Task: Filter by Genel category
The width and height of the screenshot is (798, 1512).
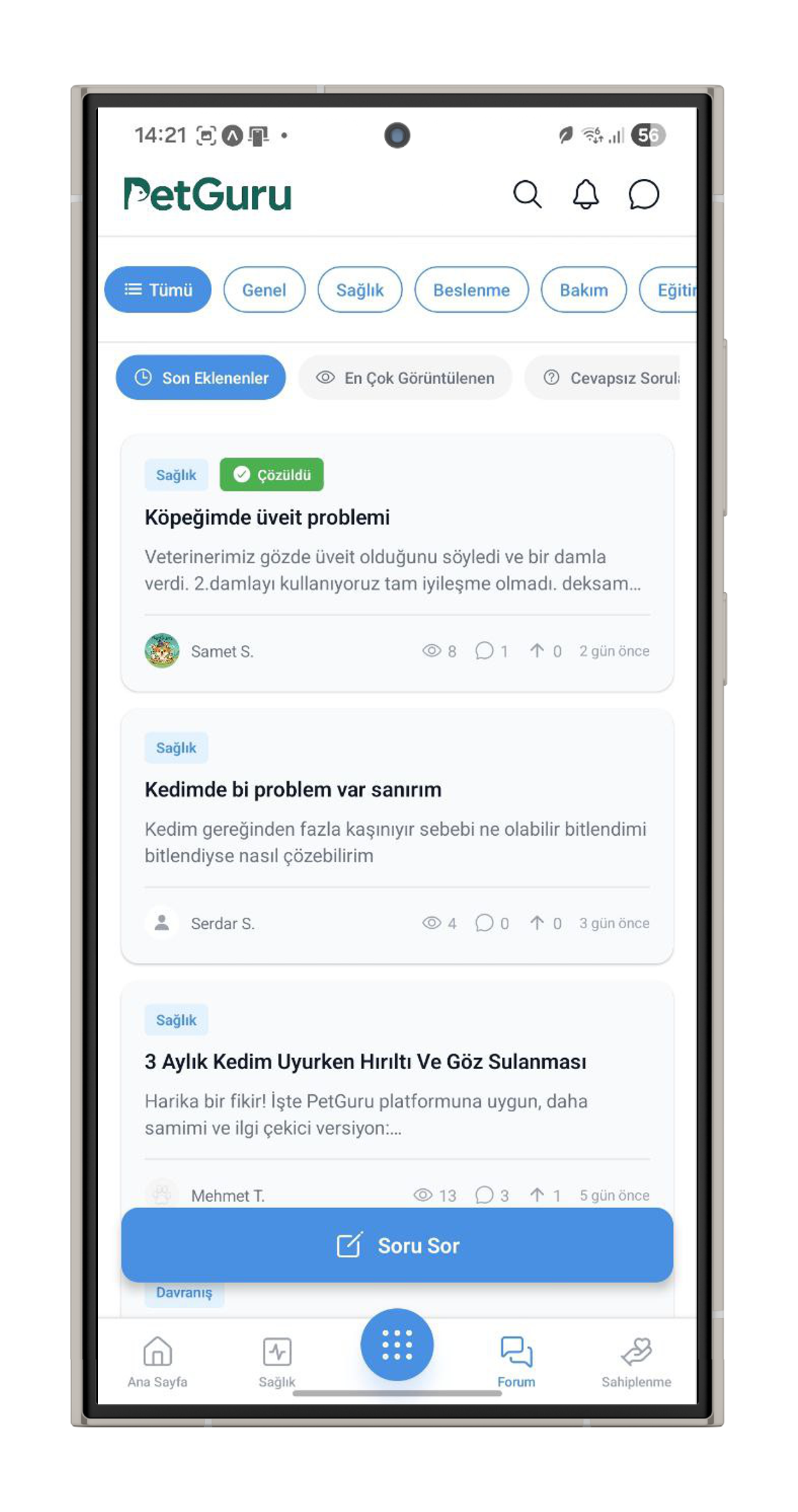Action: pyautogui.click(x=264, y=290)
